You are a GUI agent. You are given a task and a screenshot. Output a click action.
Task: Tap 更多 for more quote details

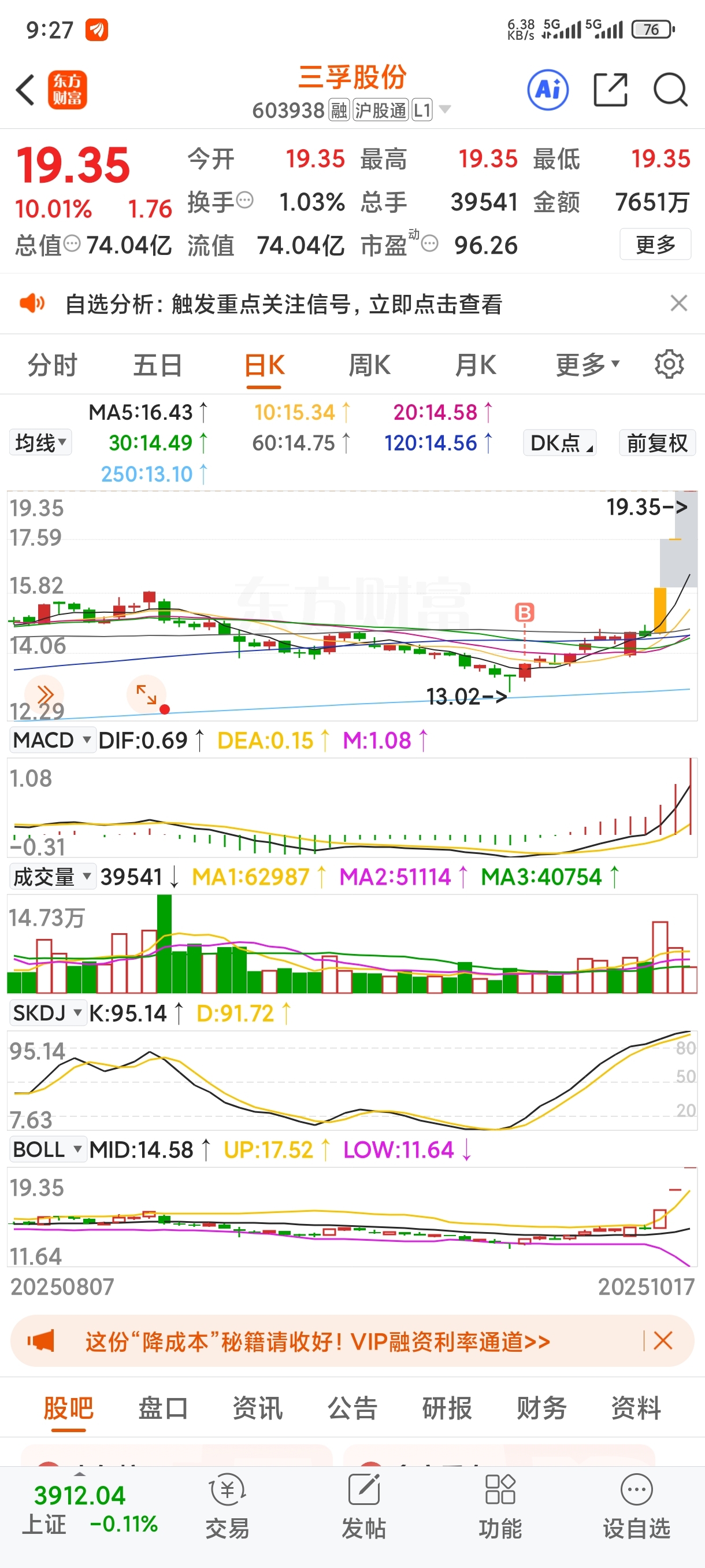pos(655,245)
